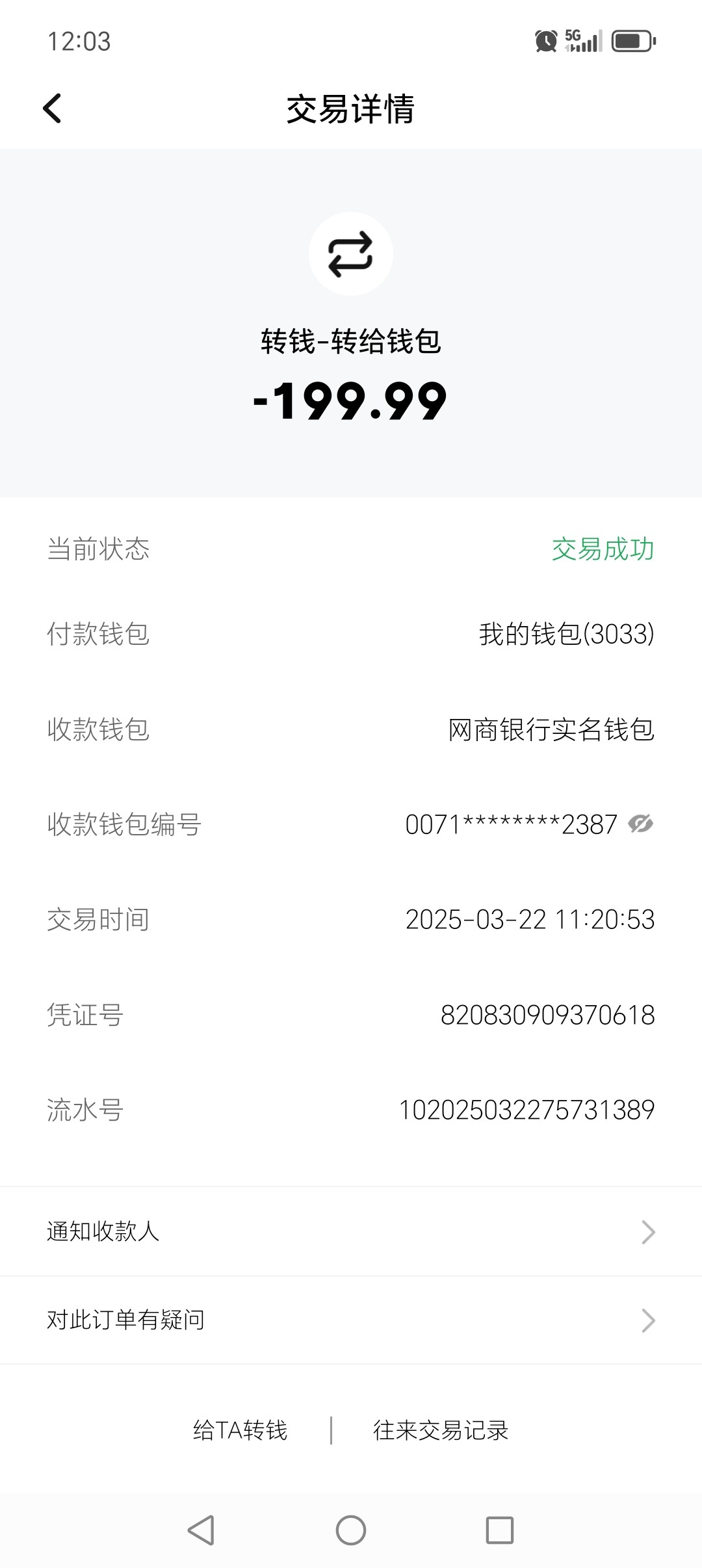The width and height of the screenshot is (702, 1568).
Task: Go back from transaction details
Action: pyautogui.click(x=52, y=109)
